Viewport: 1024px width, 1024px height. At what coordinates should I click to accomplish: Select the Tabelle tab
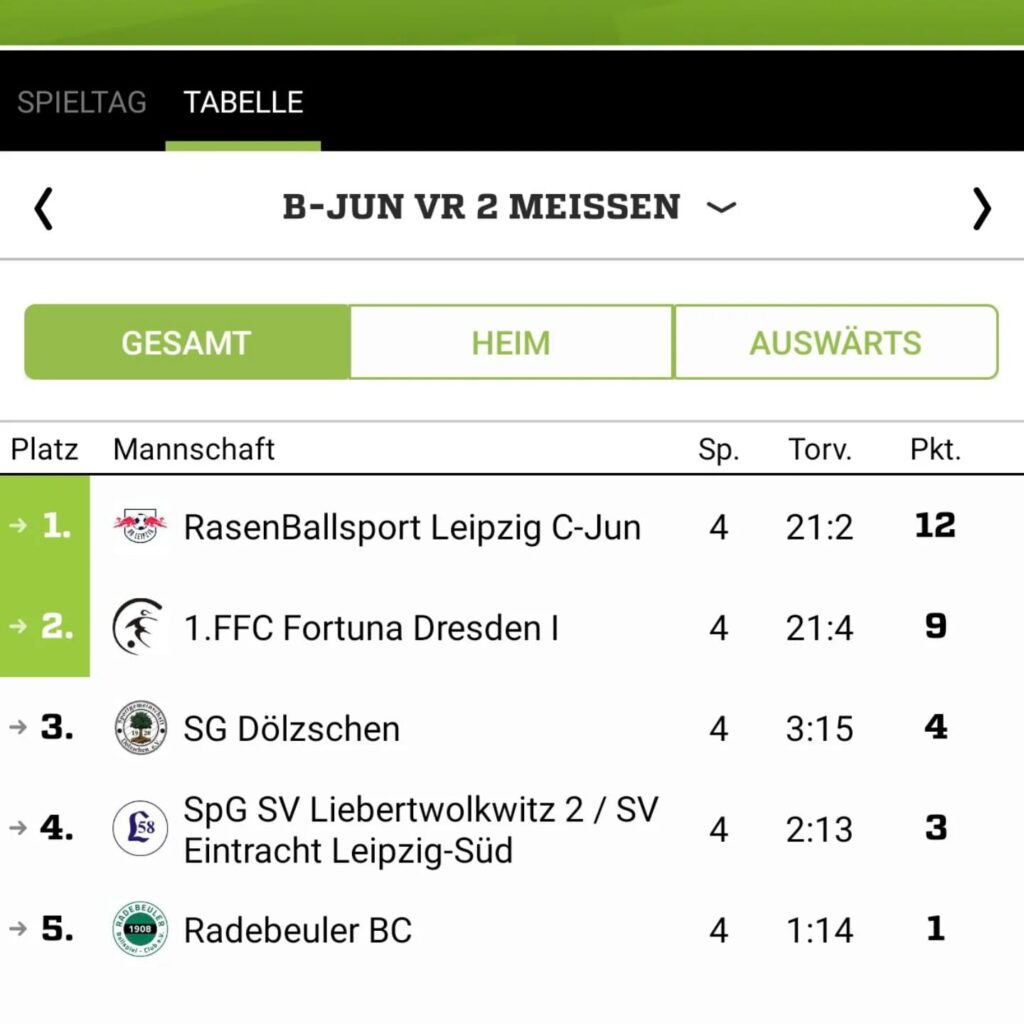[x=243, y=102]
